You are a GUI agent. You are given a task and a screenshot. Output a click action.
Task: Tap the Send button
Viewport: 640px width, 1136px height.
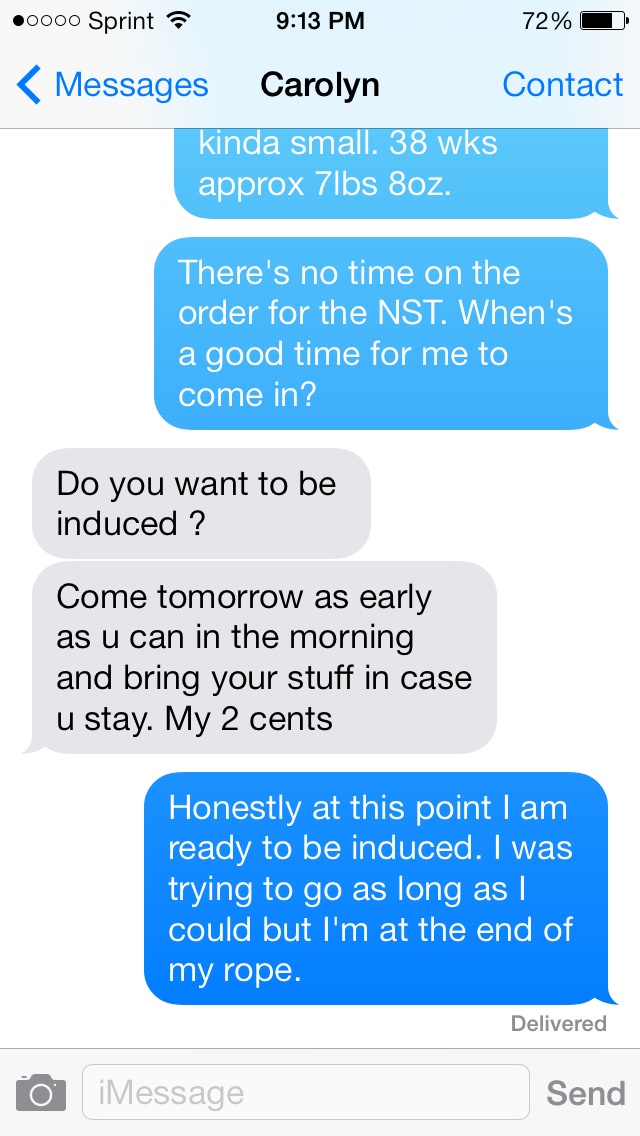click(x=586, y=1093)
